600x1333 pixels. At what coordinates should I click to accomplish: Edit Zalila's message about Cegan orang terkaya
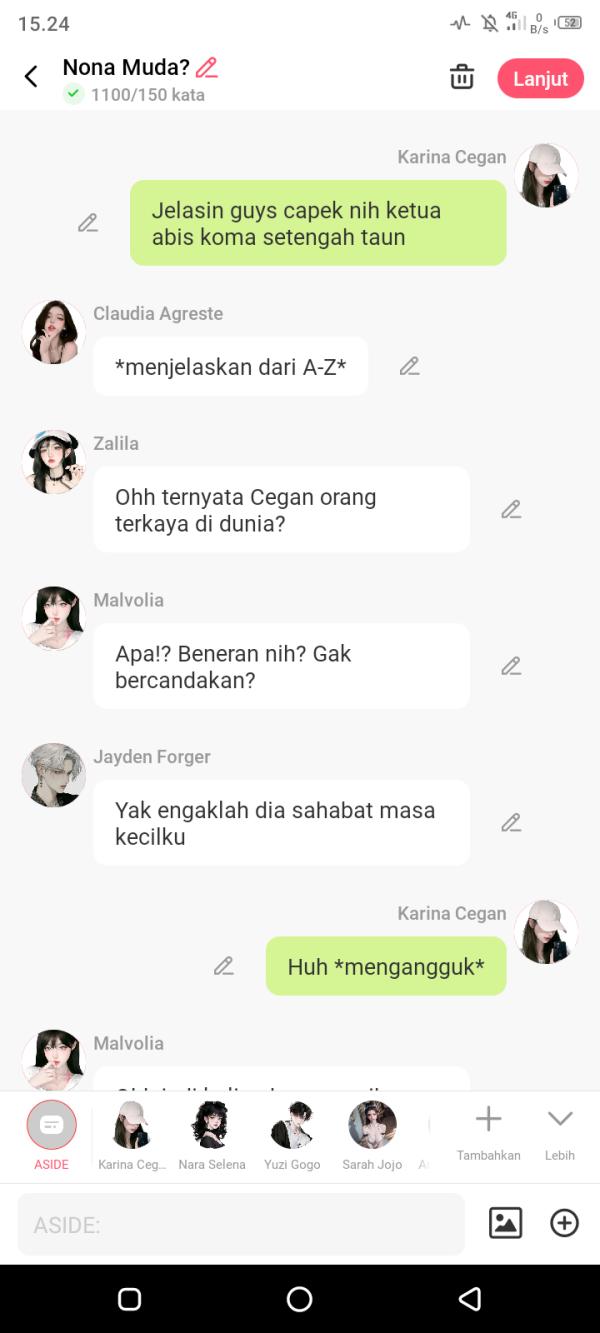(511, 509)
